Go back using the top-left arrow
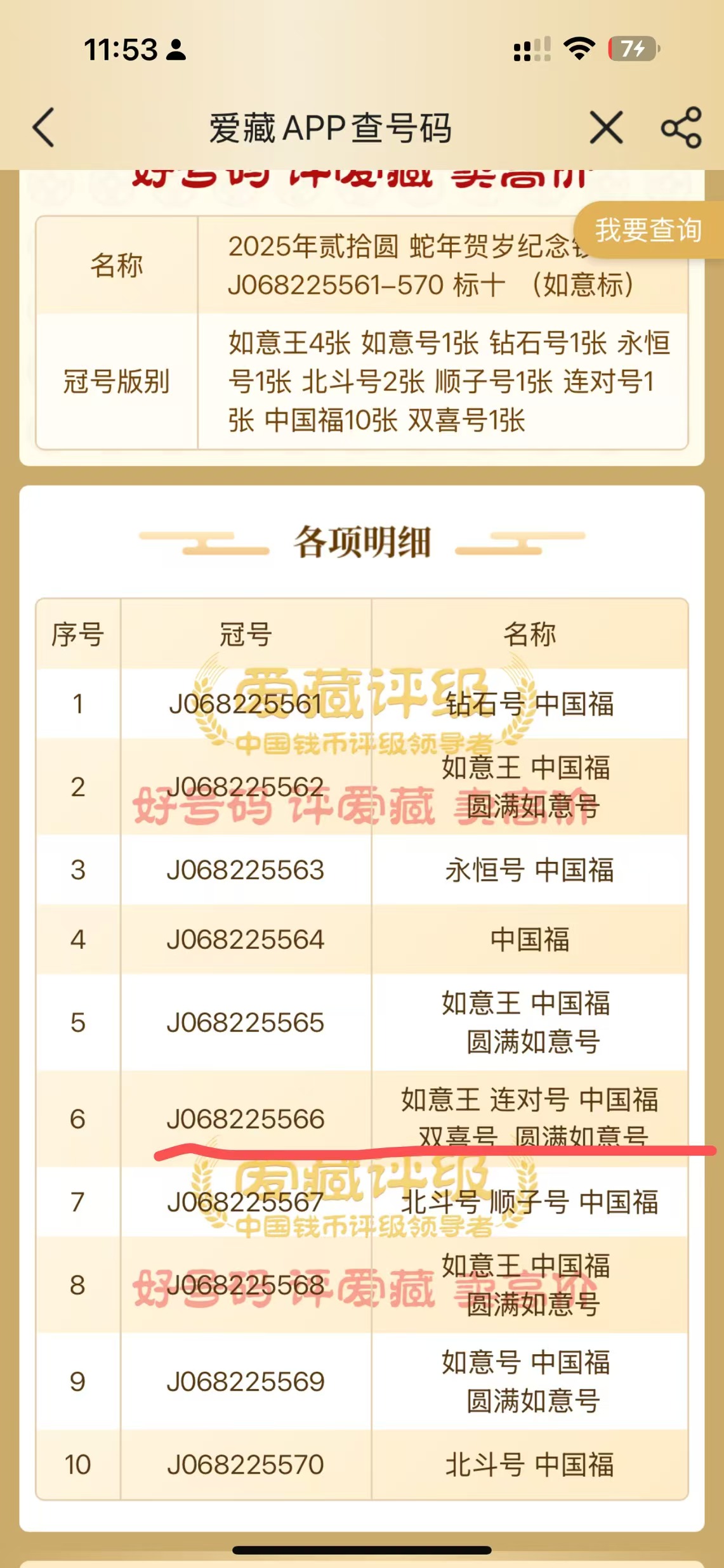The height and width of the screenshot is (1568, 724). coord(44,127)
